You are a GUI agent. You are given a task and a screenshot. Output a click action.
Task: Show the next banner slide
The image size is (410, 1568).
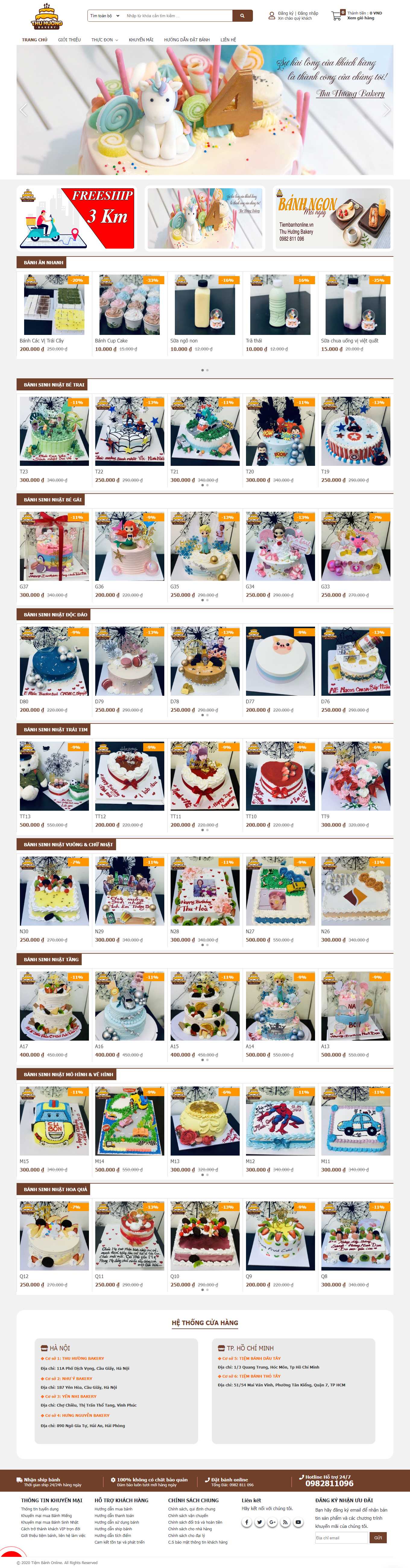tap(386, 110)
